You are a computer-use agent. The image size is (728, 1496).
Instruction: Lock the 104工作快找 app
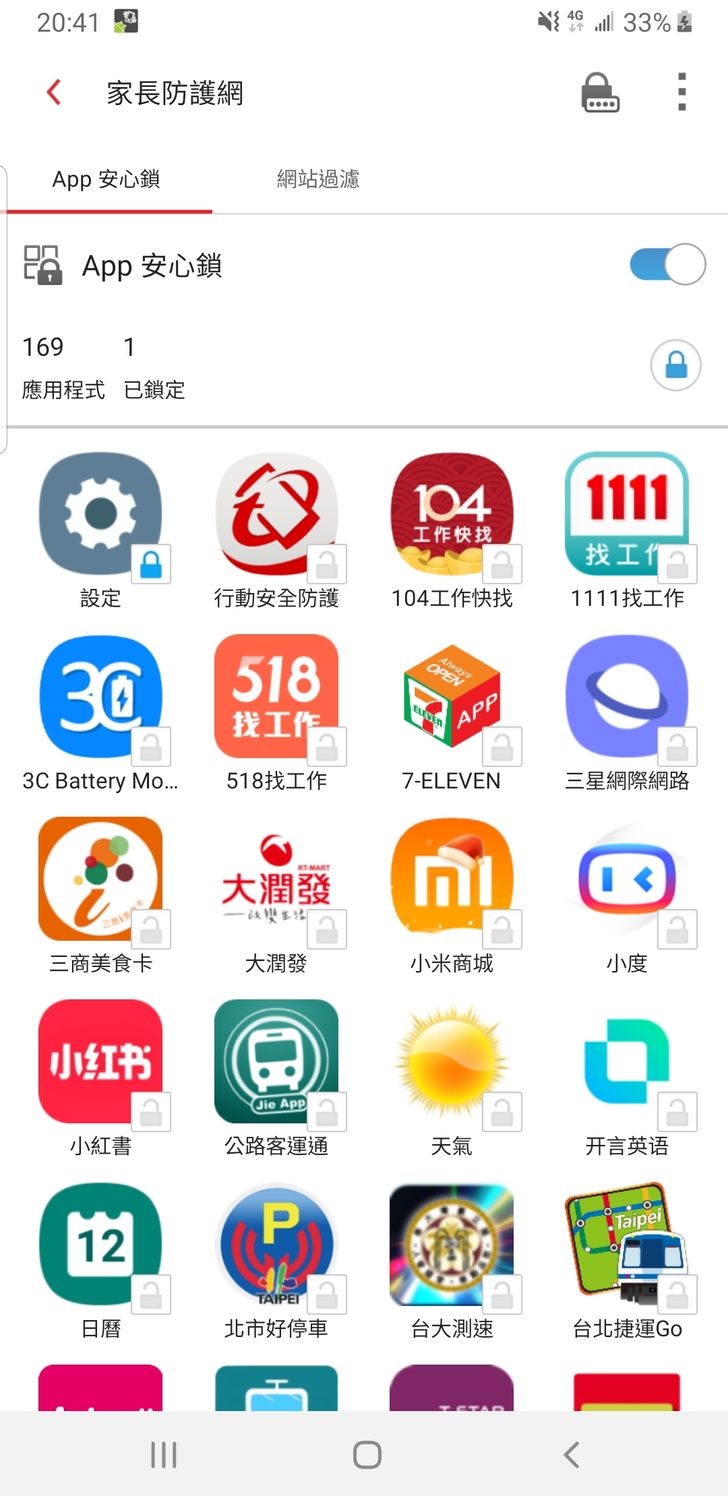(502, 564)
